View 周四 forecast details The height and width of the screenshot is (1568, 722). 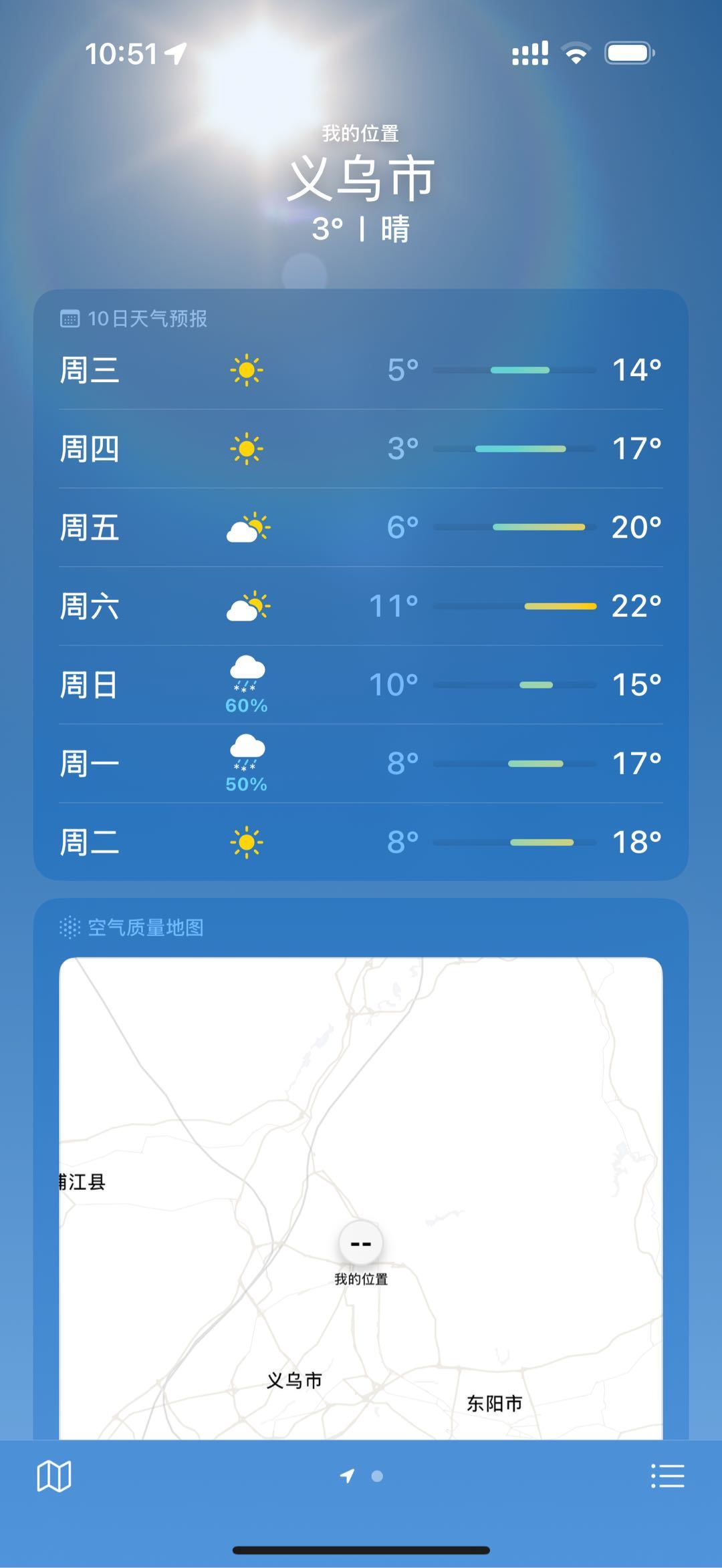point(361,449)
